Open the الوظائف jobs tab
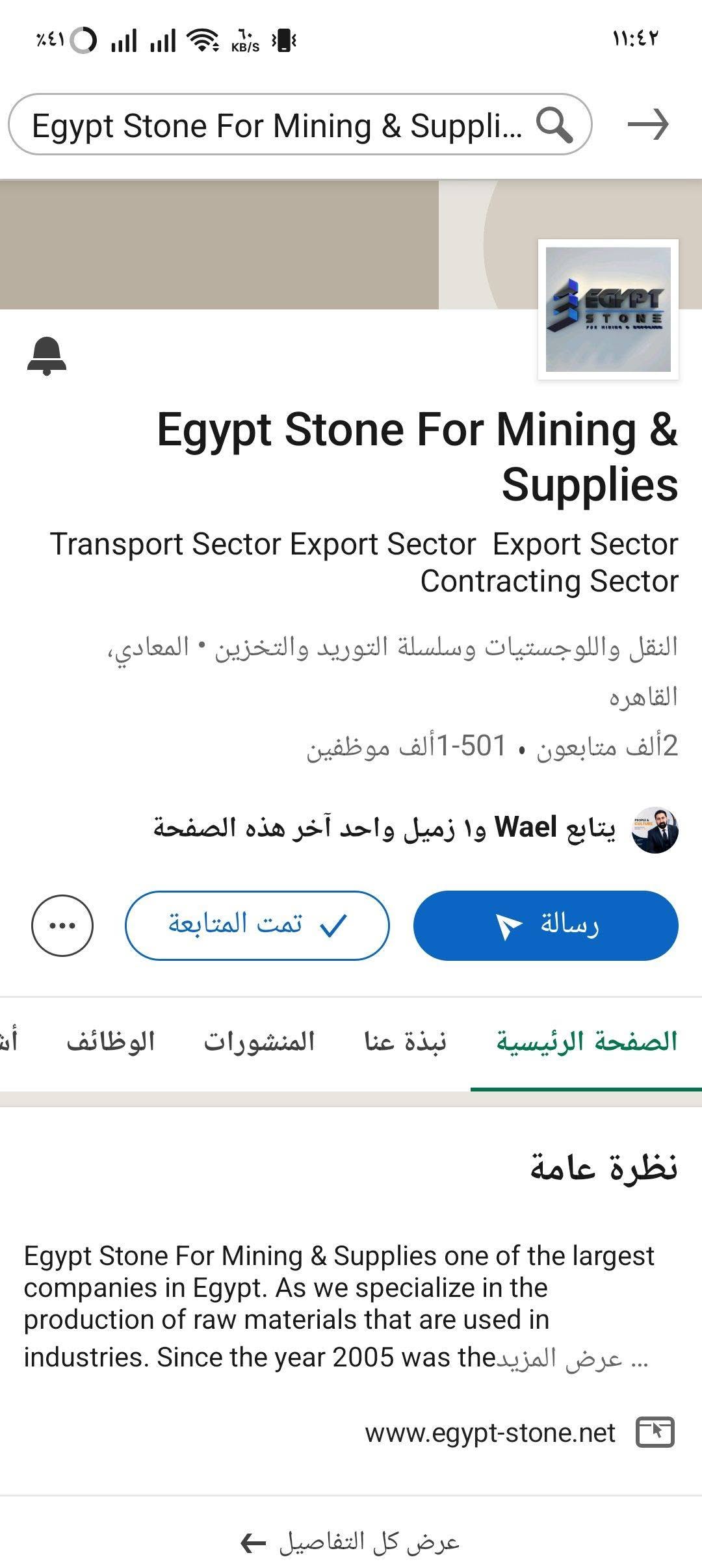The image size is (702, 1568). click(110, 1041)
